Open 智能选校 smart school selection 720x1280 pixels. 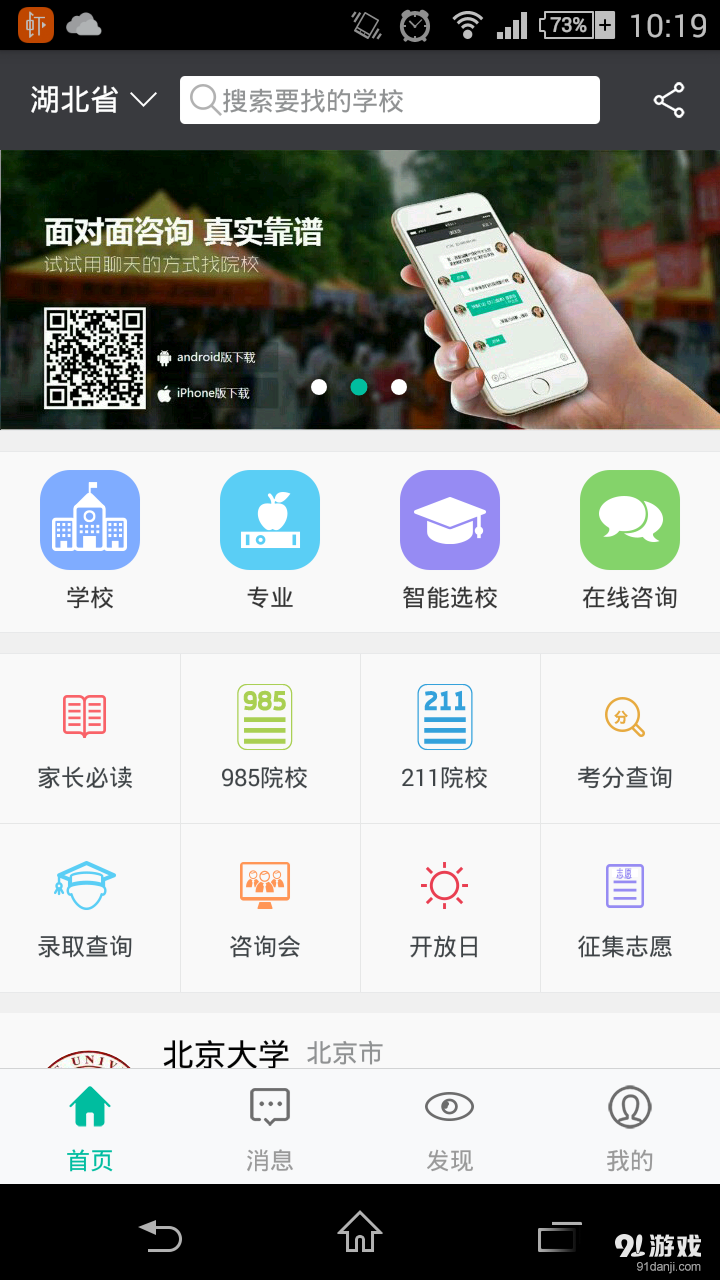click(450, 540)
